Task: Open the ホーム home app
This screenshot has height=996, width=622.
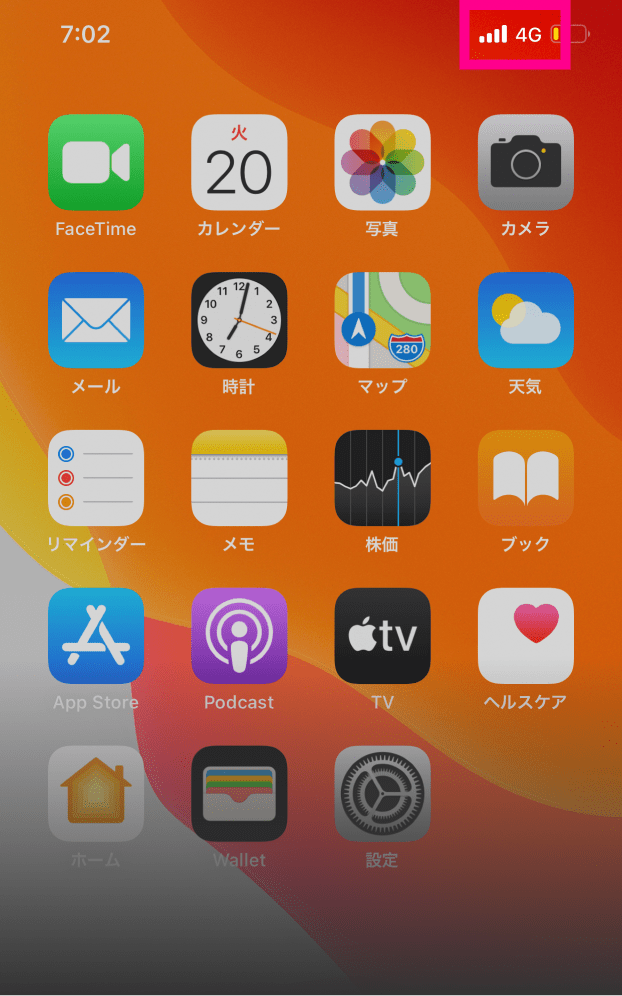Action: point(96,793)
